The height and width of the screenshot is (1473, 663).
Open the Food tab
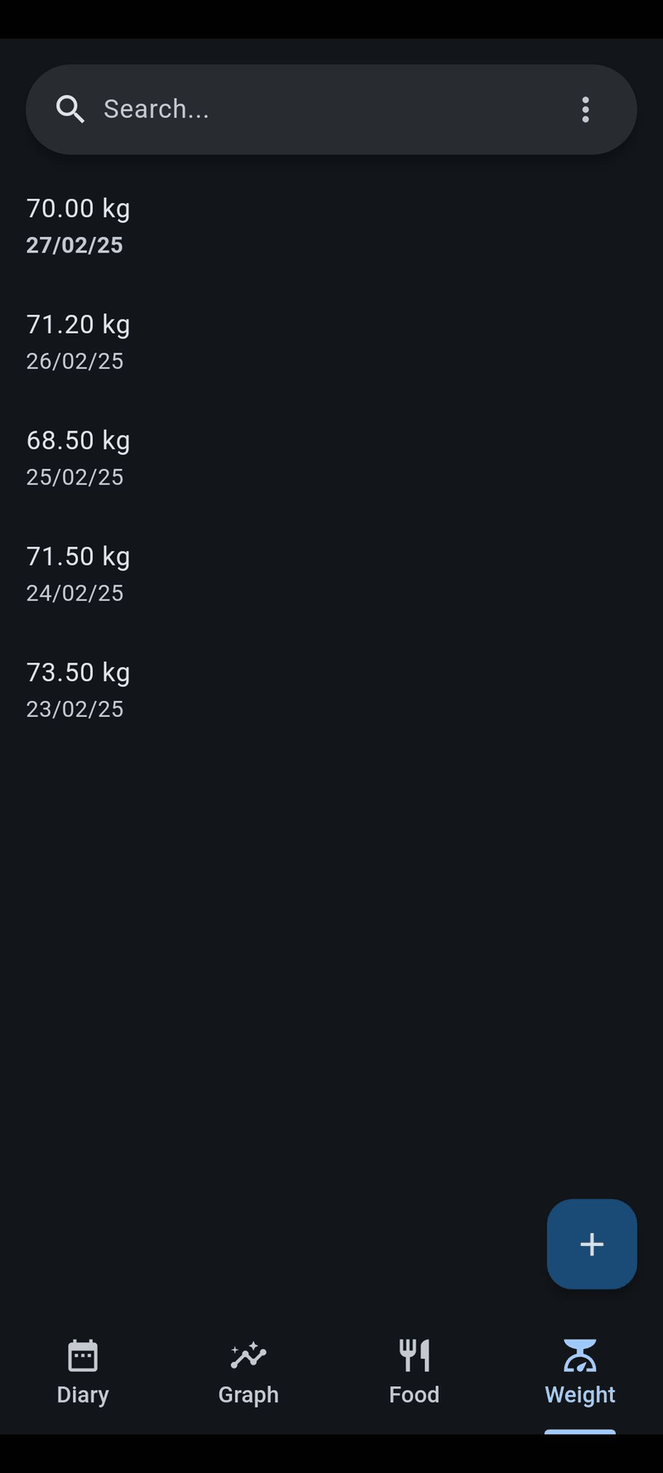click(x=414, y=1373)
